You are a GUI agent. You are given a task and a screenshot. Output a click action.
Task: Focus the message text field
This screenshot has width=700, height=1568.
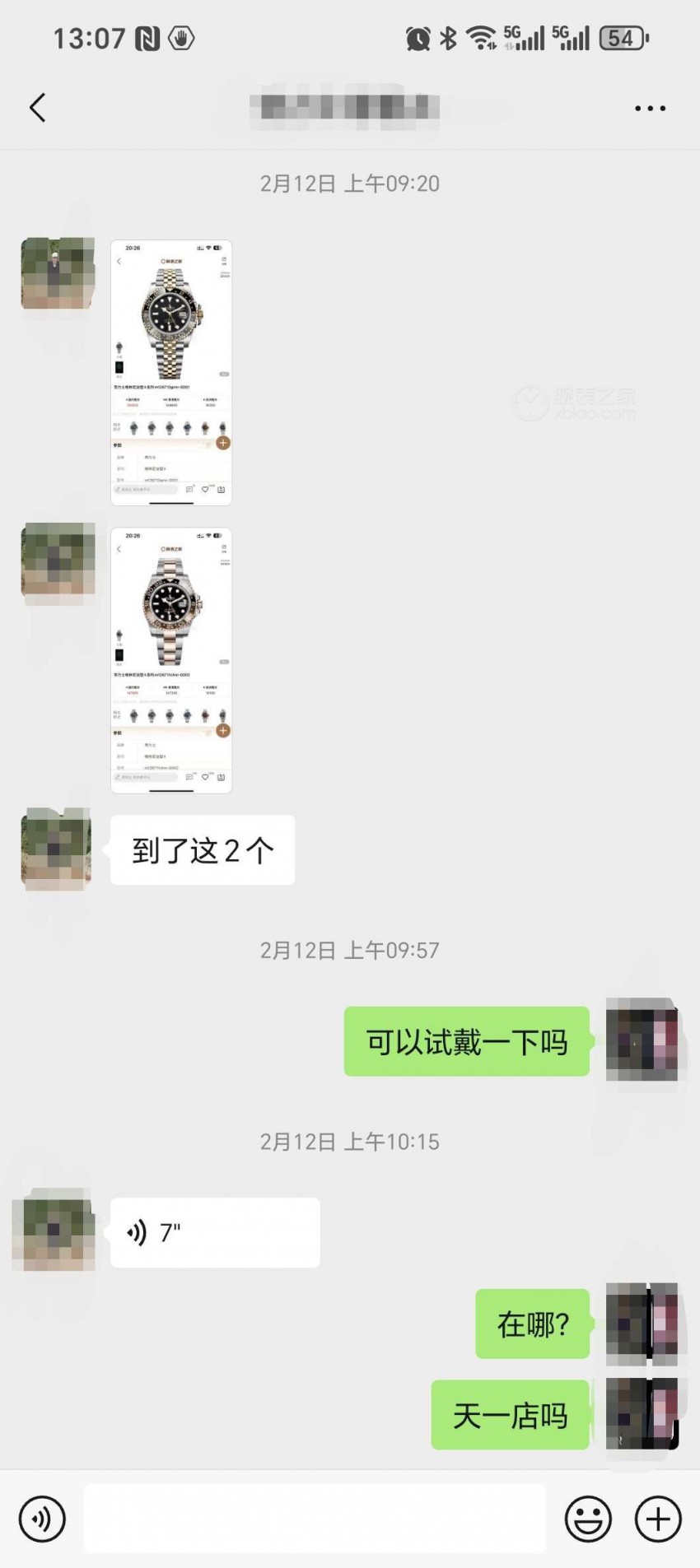click(x=315, y=1519)
